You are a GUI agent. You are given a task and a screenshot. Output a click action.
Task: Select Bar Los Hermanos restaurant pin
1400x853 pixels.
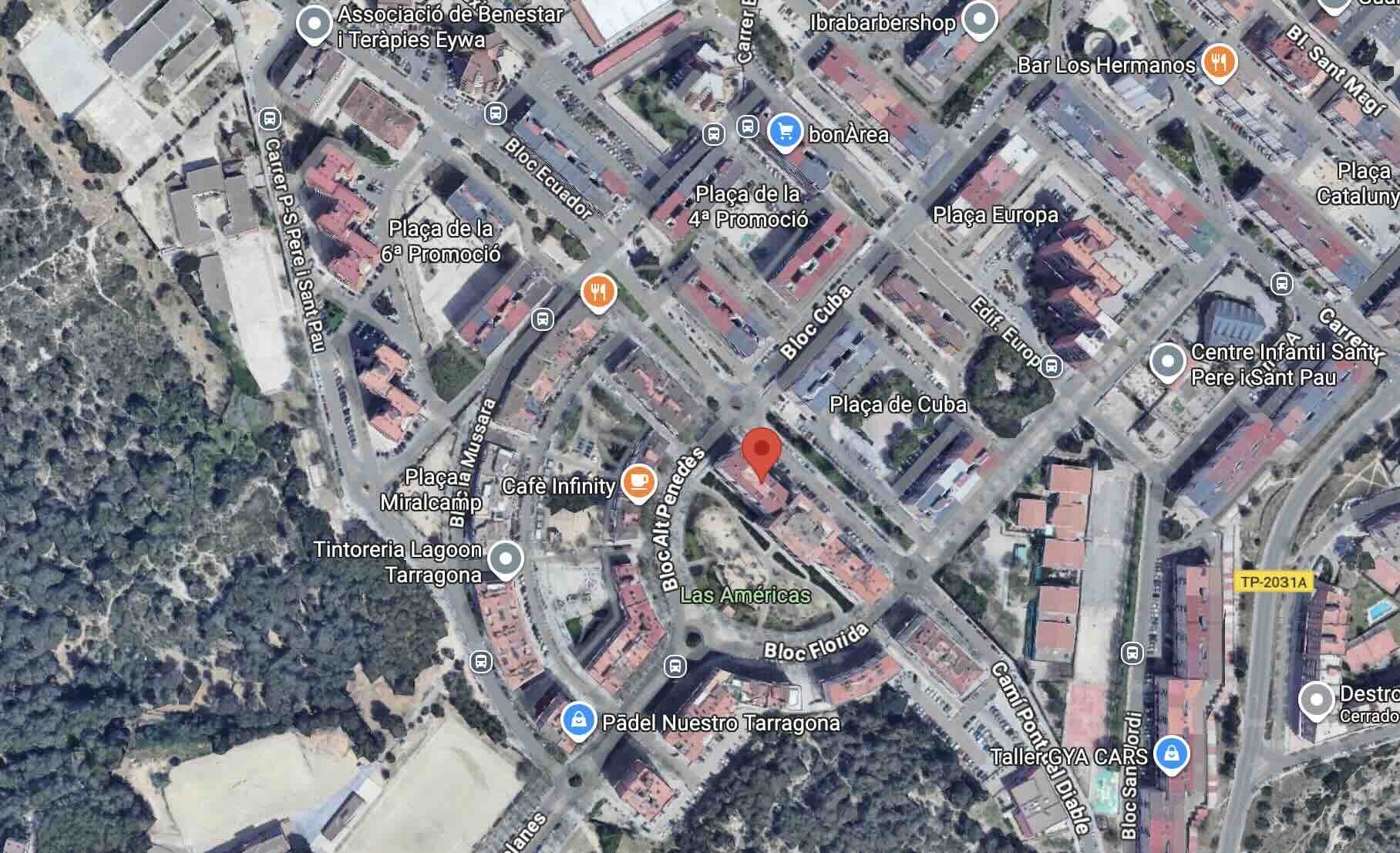1218,62
